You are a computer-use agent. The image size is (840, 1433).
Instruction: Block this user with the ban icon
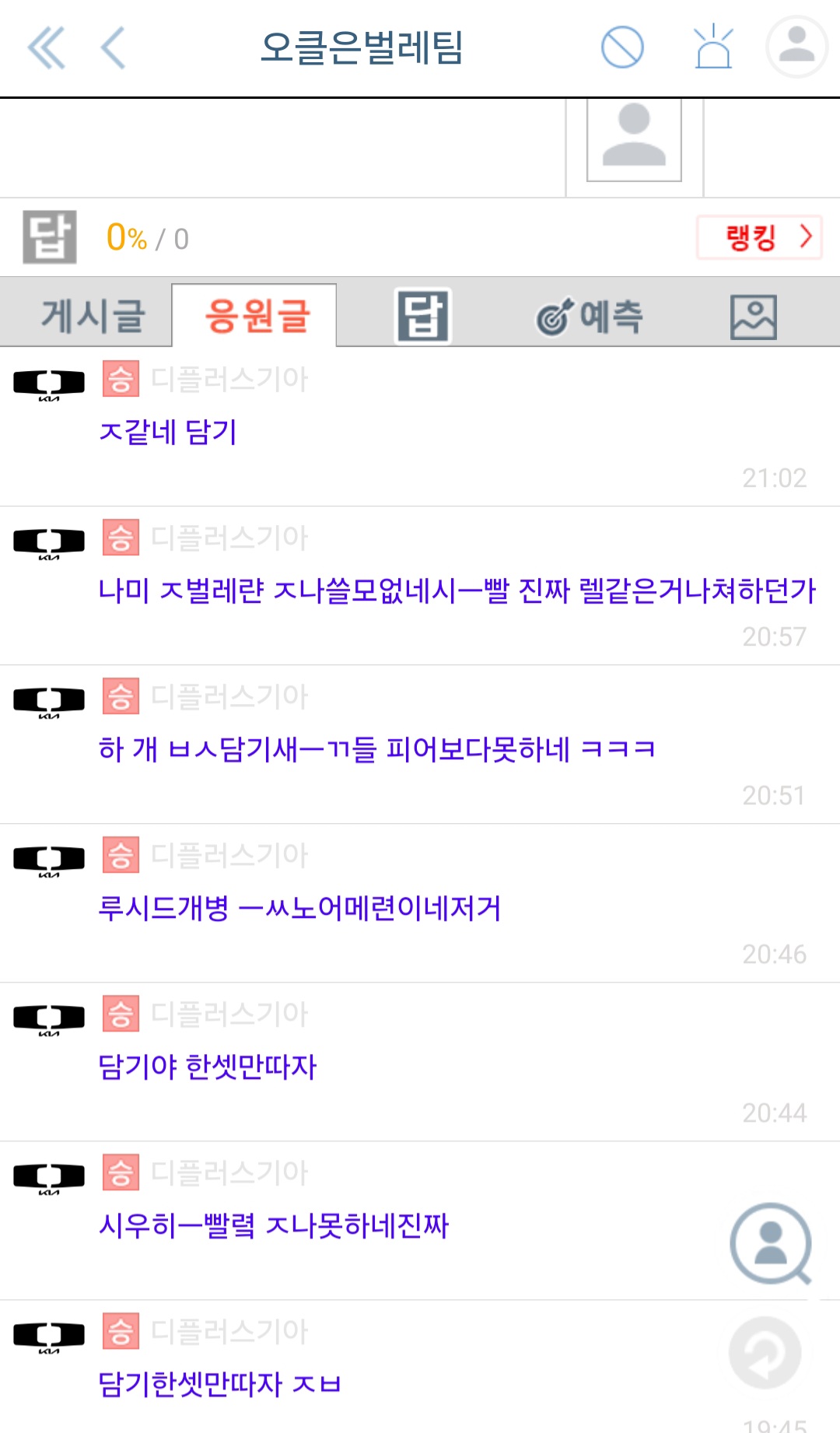click(622, 48)
